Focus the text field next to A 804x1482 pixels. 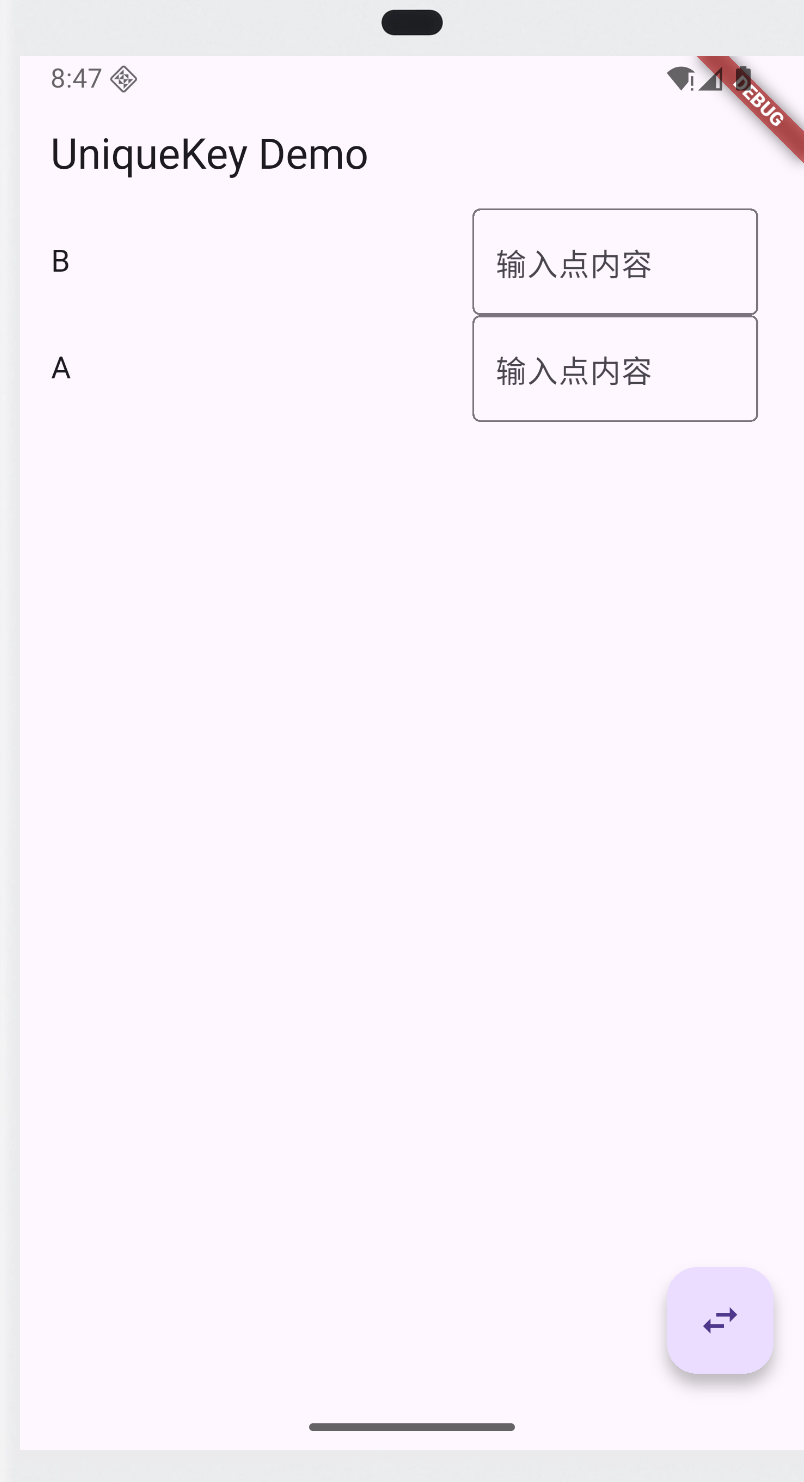pos(614,369)
